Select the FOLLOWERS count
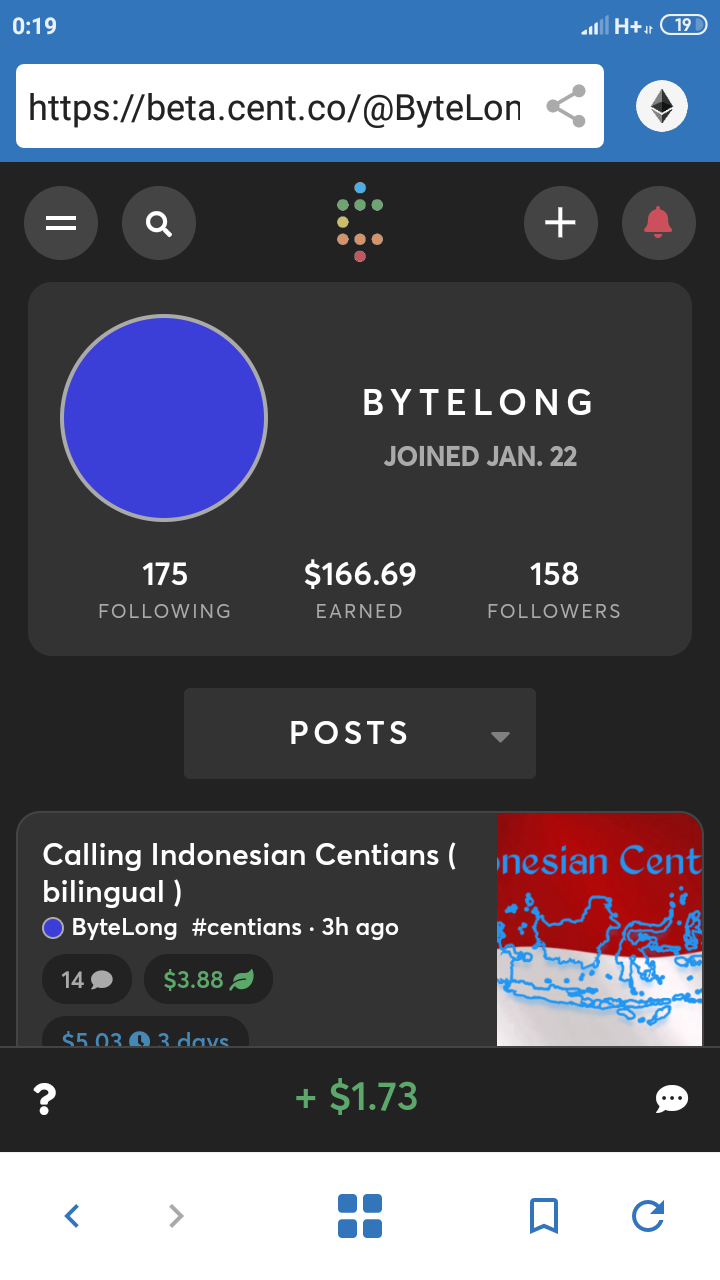 click(554, 588)
